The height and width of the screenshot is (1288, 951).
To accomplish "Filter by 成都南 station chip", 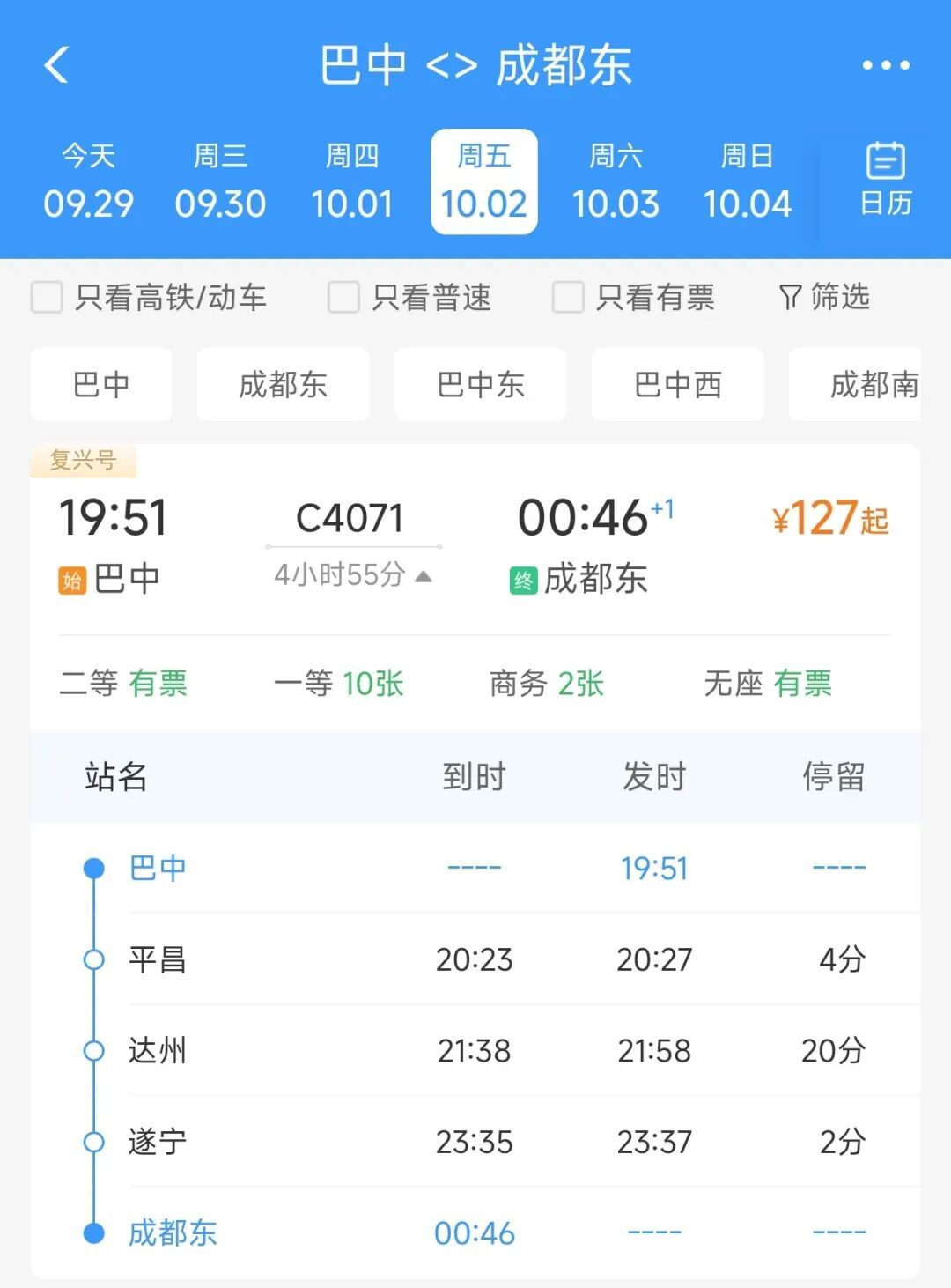I will [855, 384].
